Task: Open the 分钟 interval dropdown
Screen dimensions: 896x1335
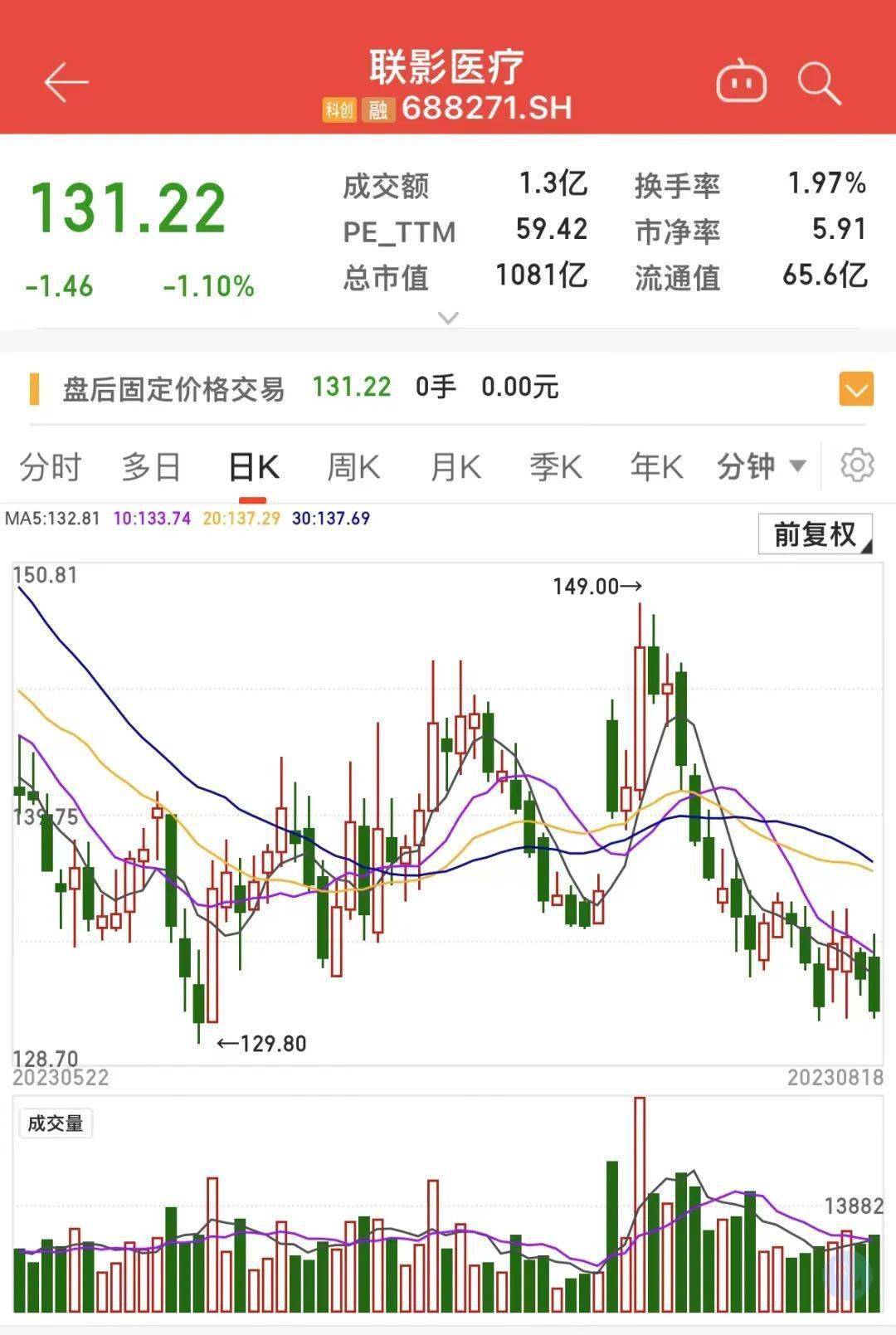Action: pos(762,466)
